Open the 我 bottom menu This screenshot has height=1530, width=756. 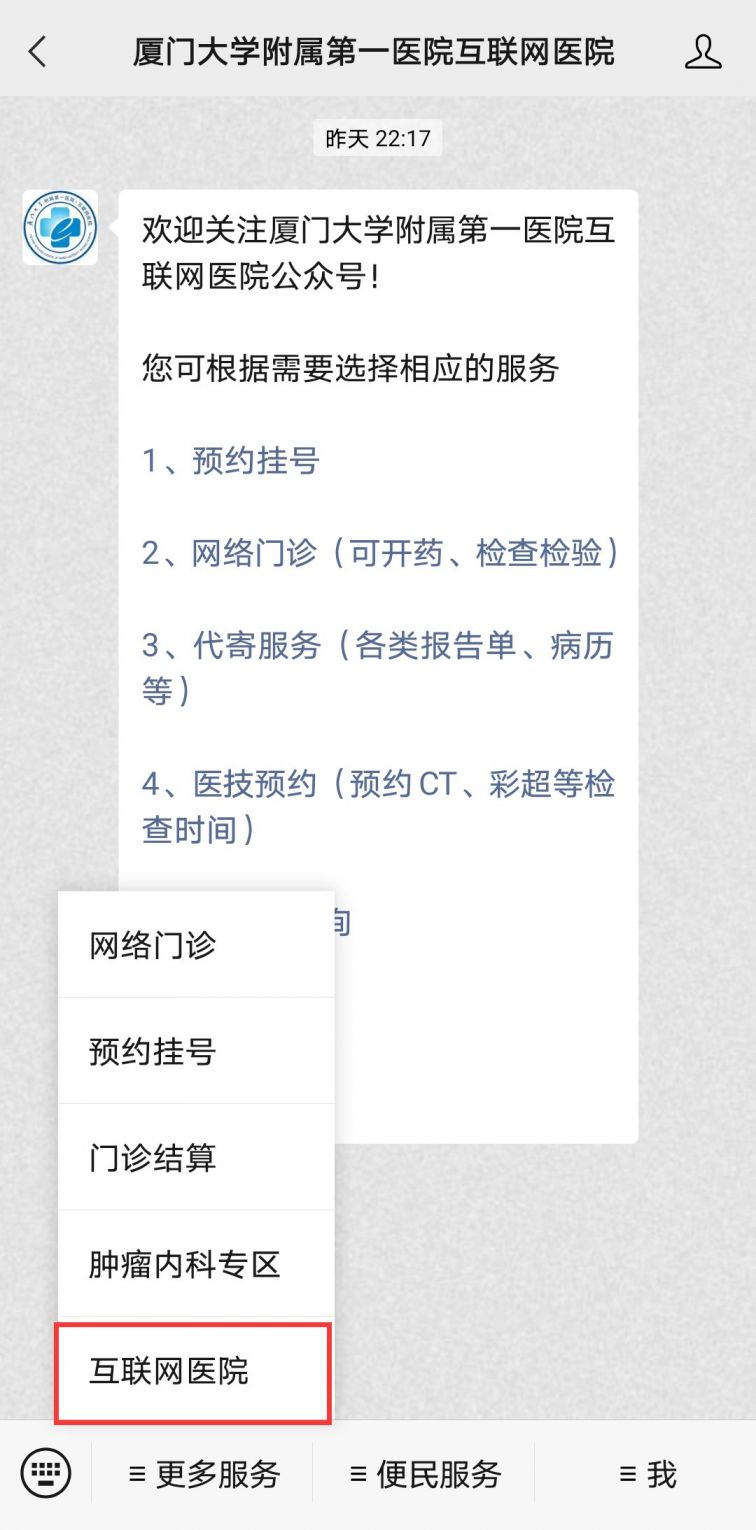pos(646,1474)
